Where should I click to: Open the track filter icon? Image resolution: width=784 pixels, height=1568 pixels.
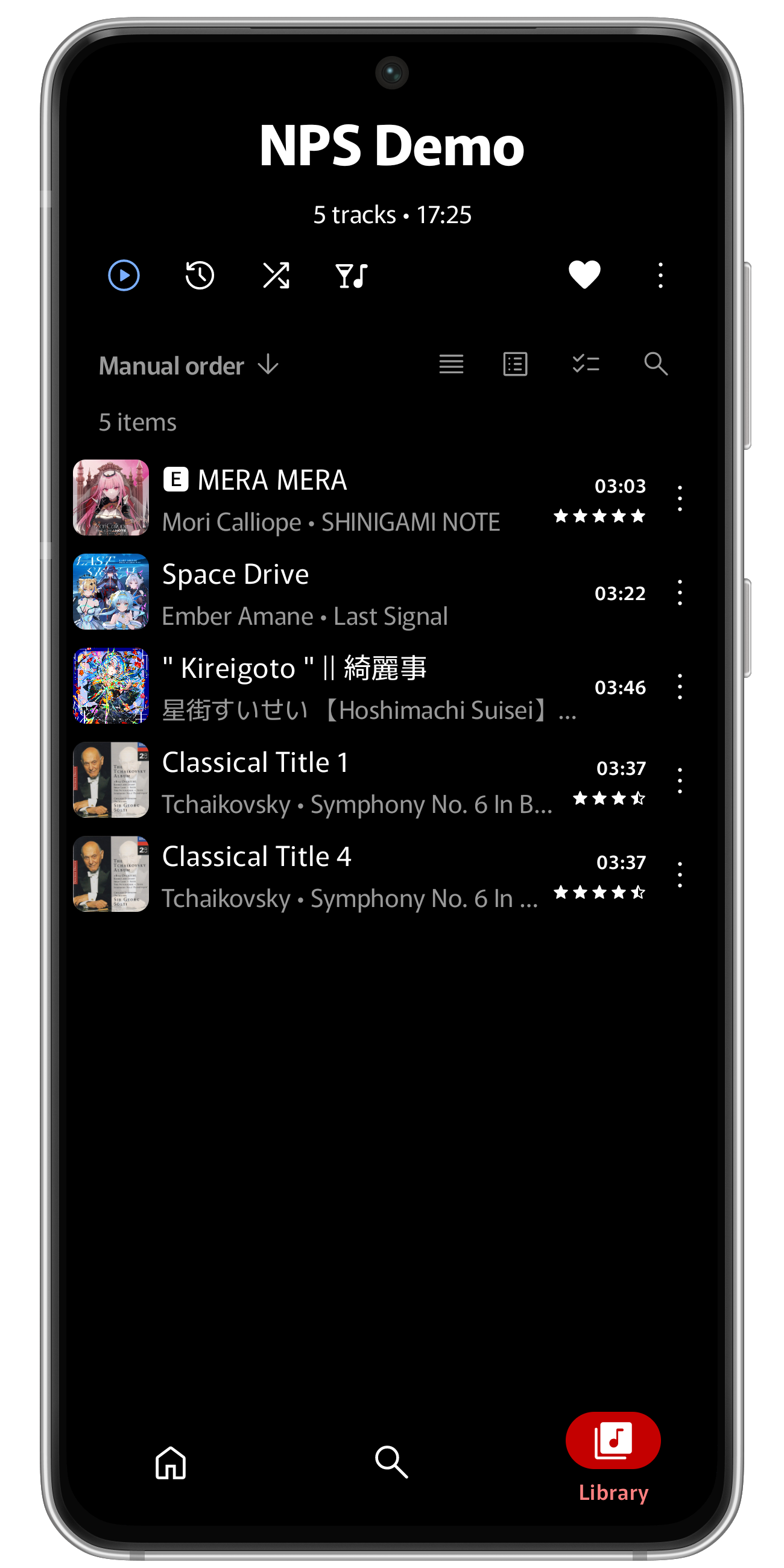(x=351, y=276)
